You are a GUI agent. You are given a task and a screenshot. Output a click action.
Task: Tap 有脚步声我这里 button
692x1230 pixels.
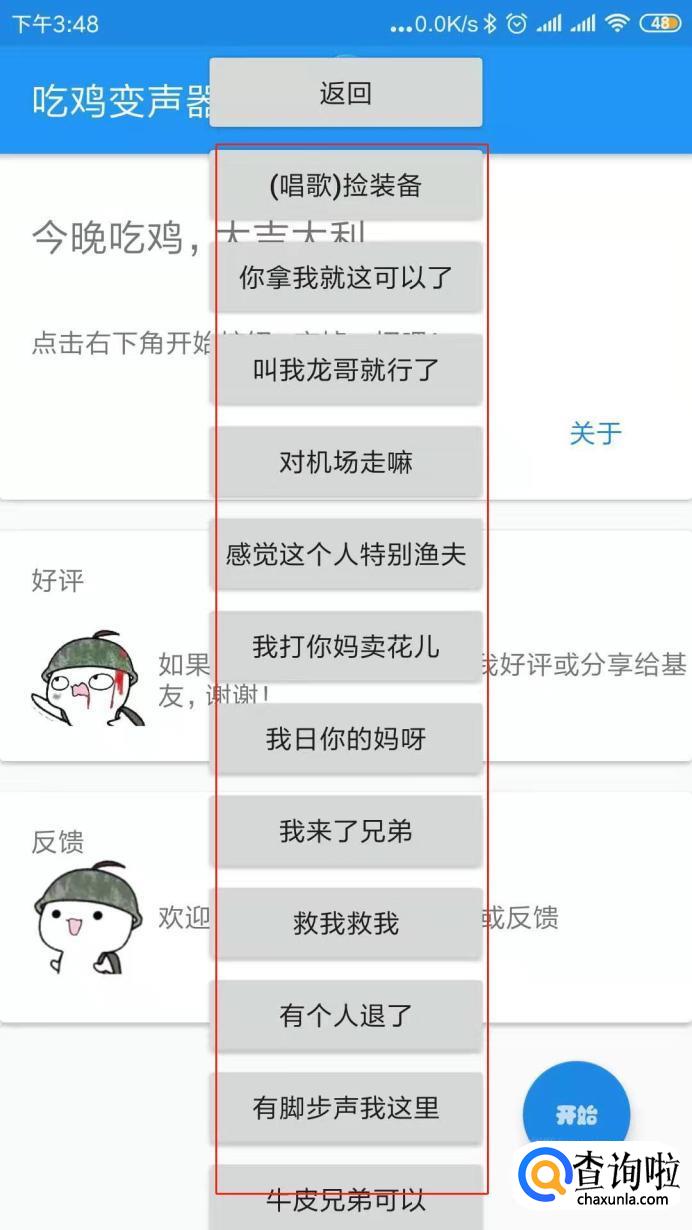345,1108
